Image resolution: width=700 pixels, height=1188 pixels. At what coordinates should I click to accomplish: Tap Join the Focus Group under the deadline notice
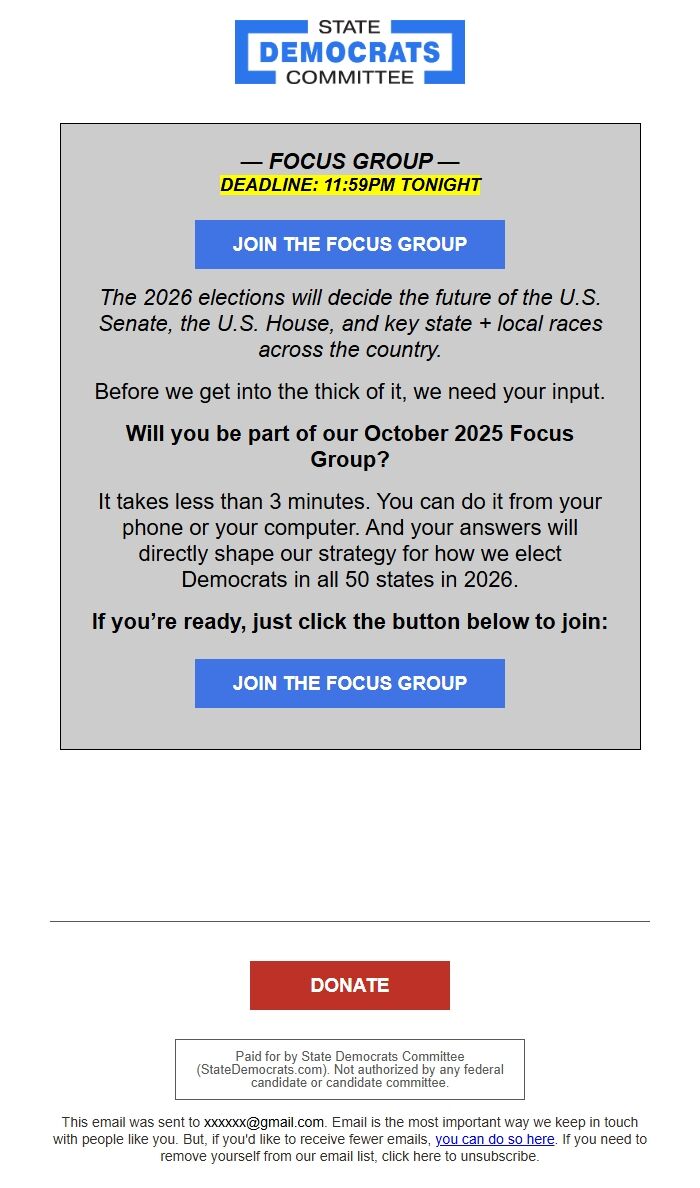pos(349,244)
